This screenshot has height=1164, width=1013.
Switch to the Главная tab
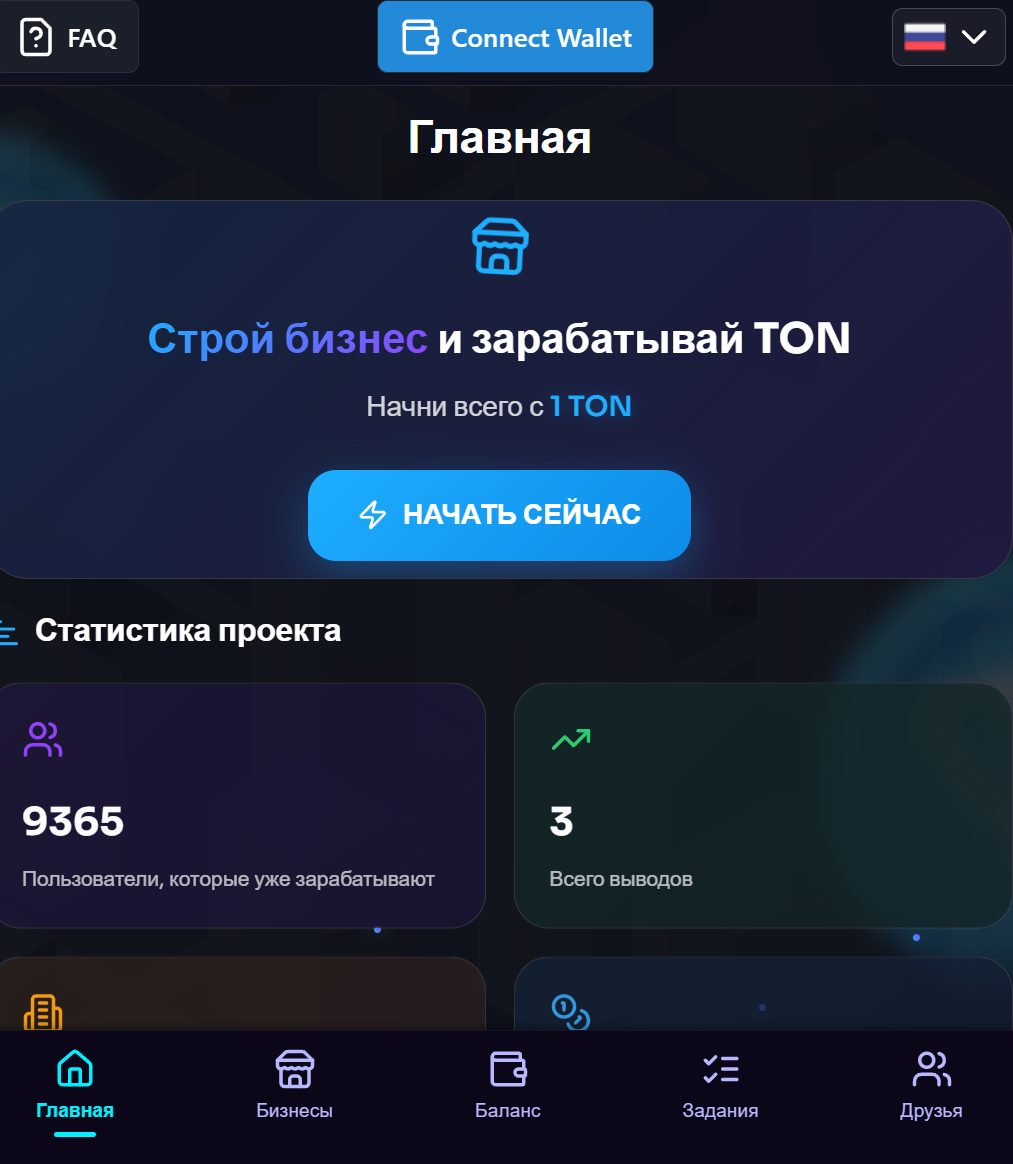point(75,1085)
